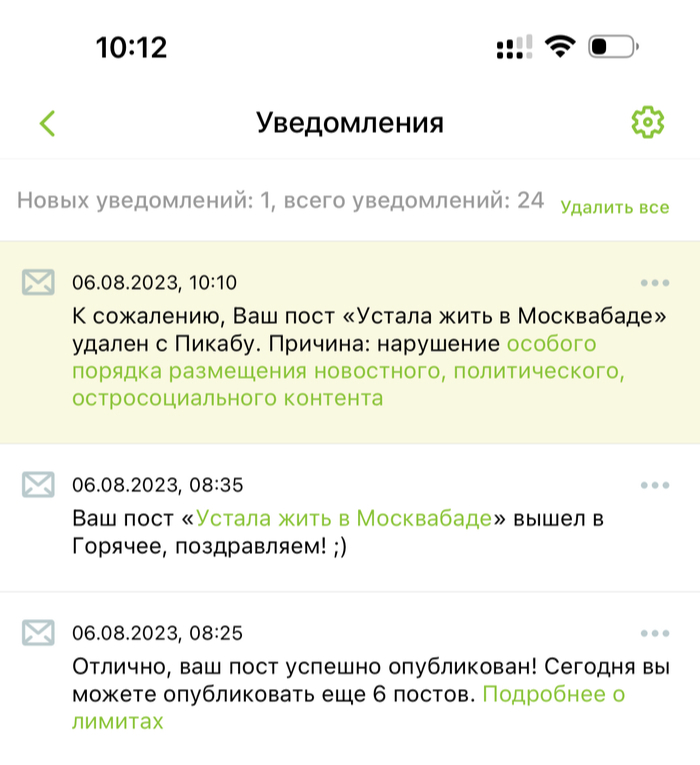Open options for the 08:25 notification
Screen dimensions: 700x765
[x=654, y=633]
